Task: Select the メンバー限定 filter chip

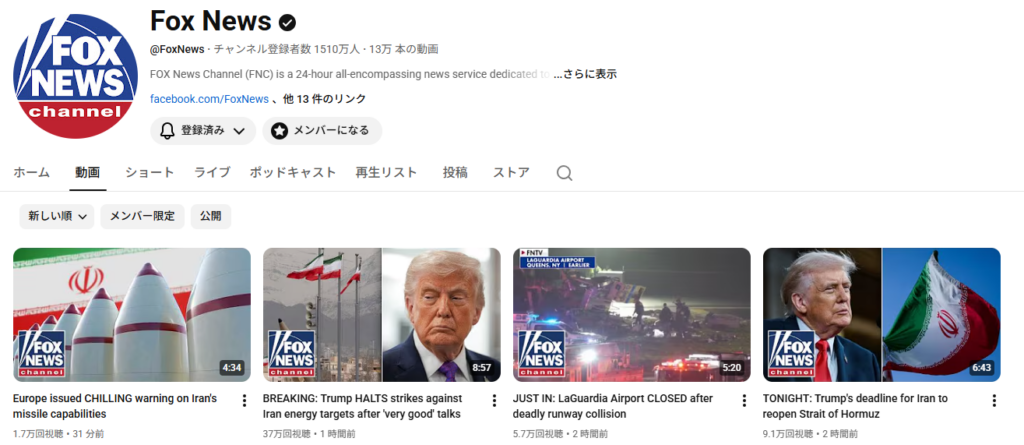Action: pos(142,216)
